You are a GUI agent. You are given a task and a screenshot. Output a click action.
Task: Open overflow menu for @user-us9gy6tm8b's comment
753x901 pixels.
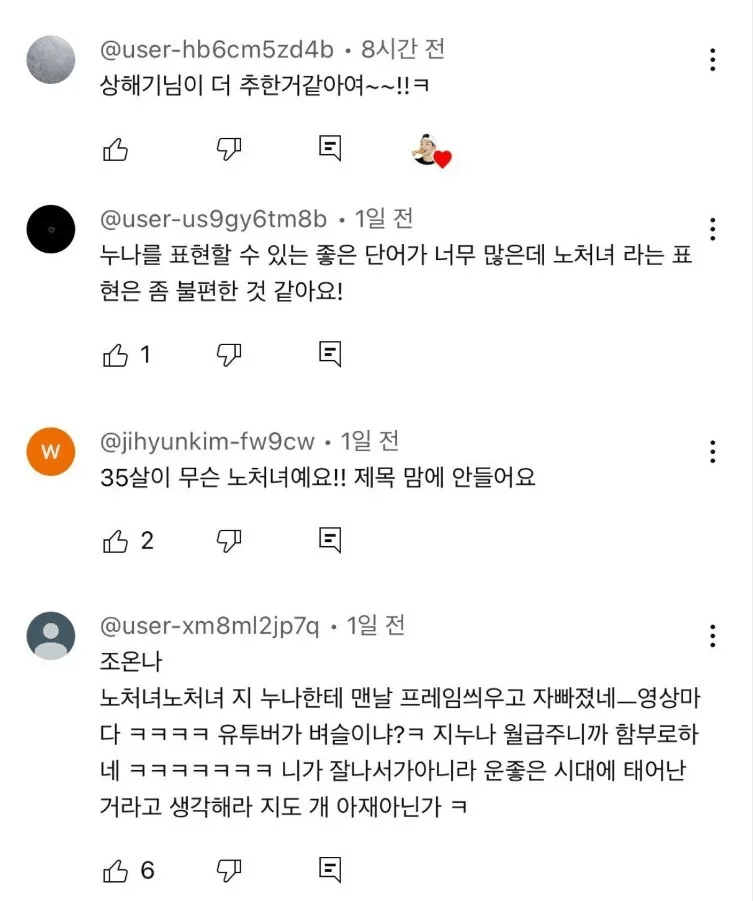(x=712, y=229)
